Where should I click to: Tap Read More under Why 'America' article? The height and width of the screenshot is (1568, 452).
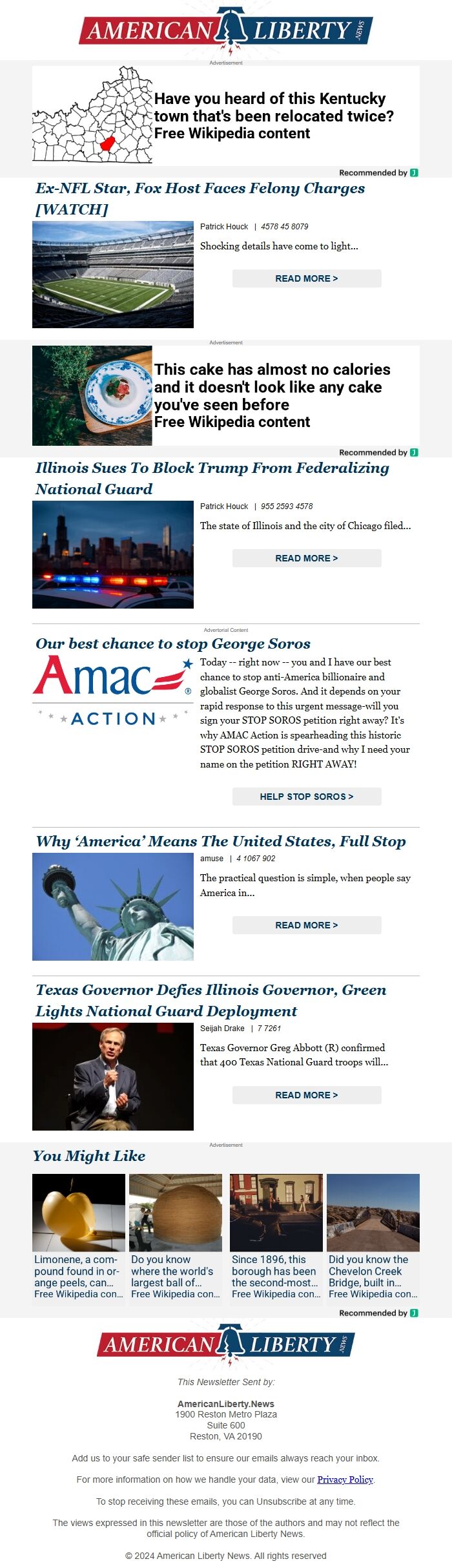pyautogui.click(x=307, y=925)
